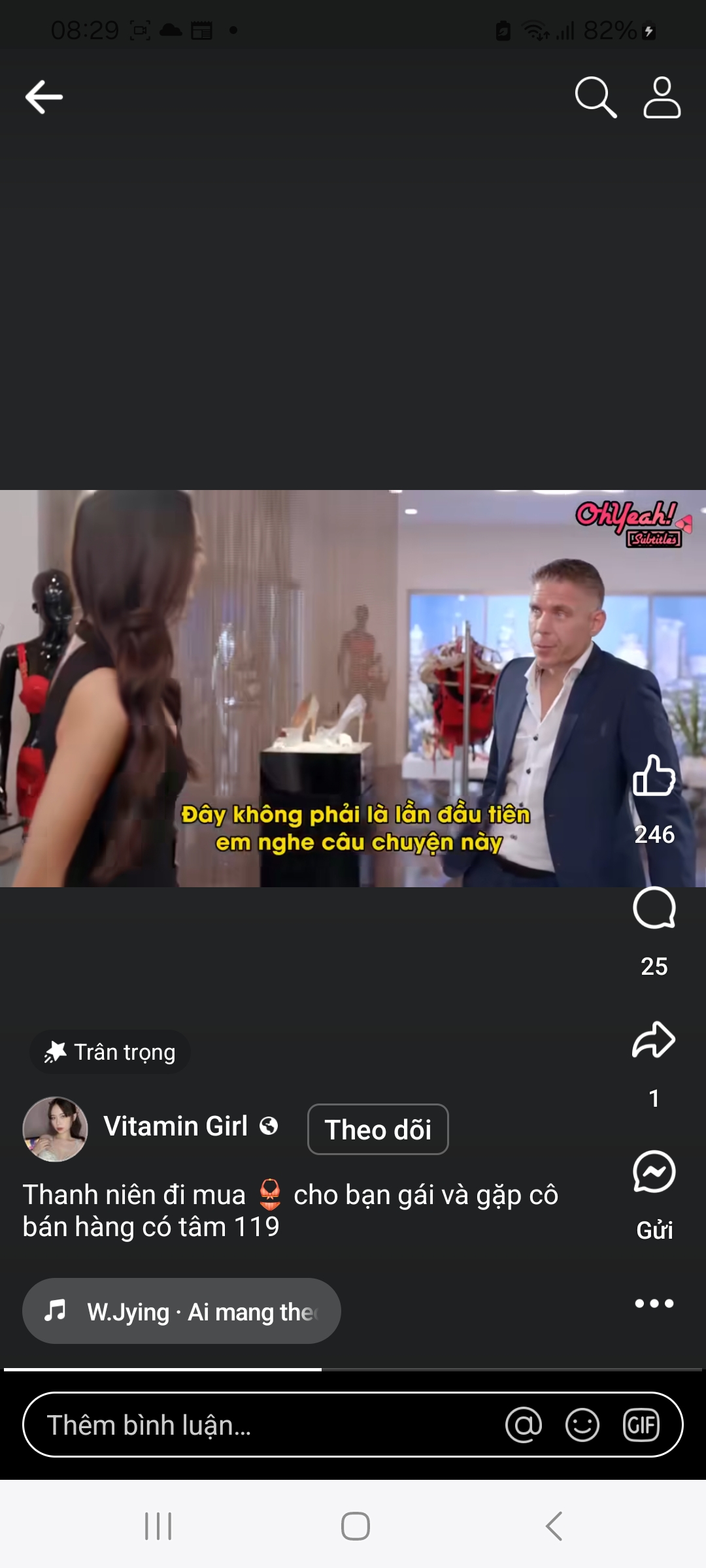Image resolution: width=706 pixels, height=1568 pixels.
Task: Open the profile icon at top right
Action: [662, 97]
